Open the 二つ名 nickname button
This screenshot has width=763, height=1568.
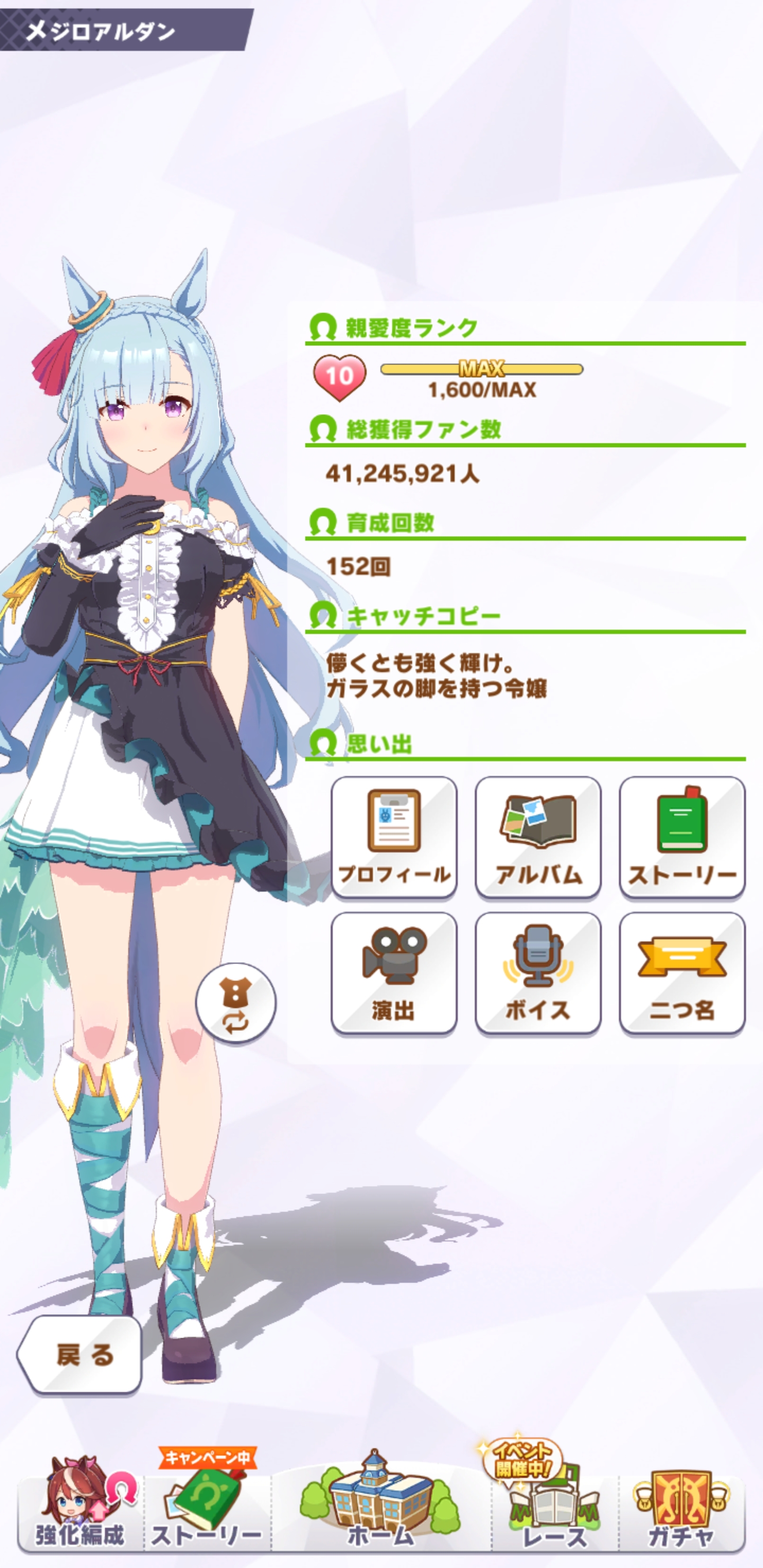point(682,973)
